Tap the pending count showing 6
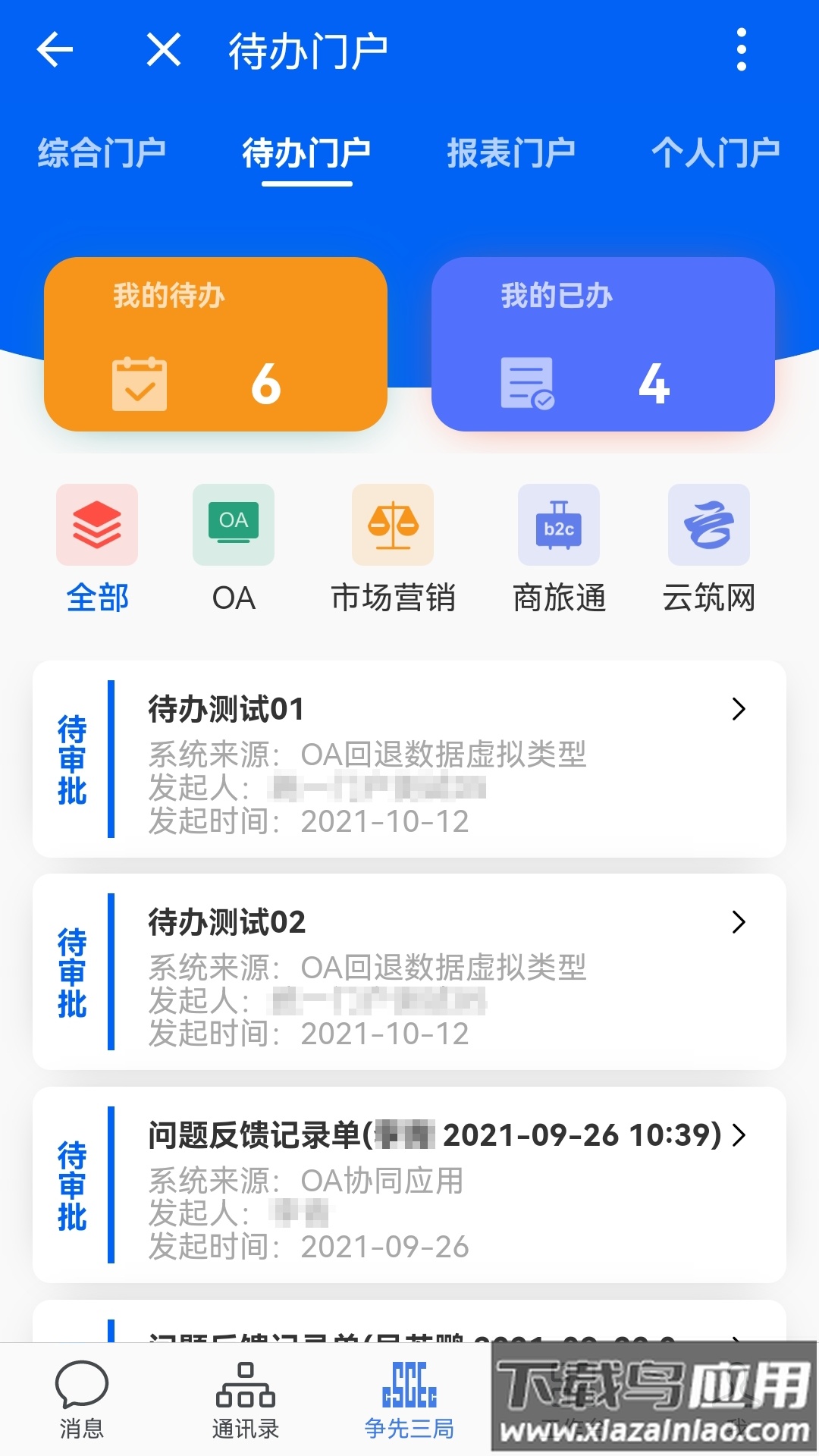The width and height of the screenshot is (819, 1456). coord(267,385)
